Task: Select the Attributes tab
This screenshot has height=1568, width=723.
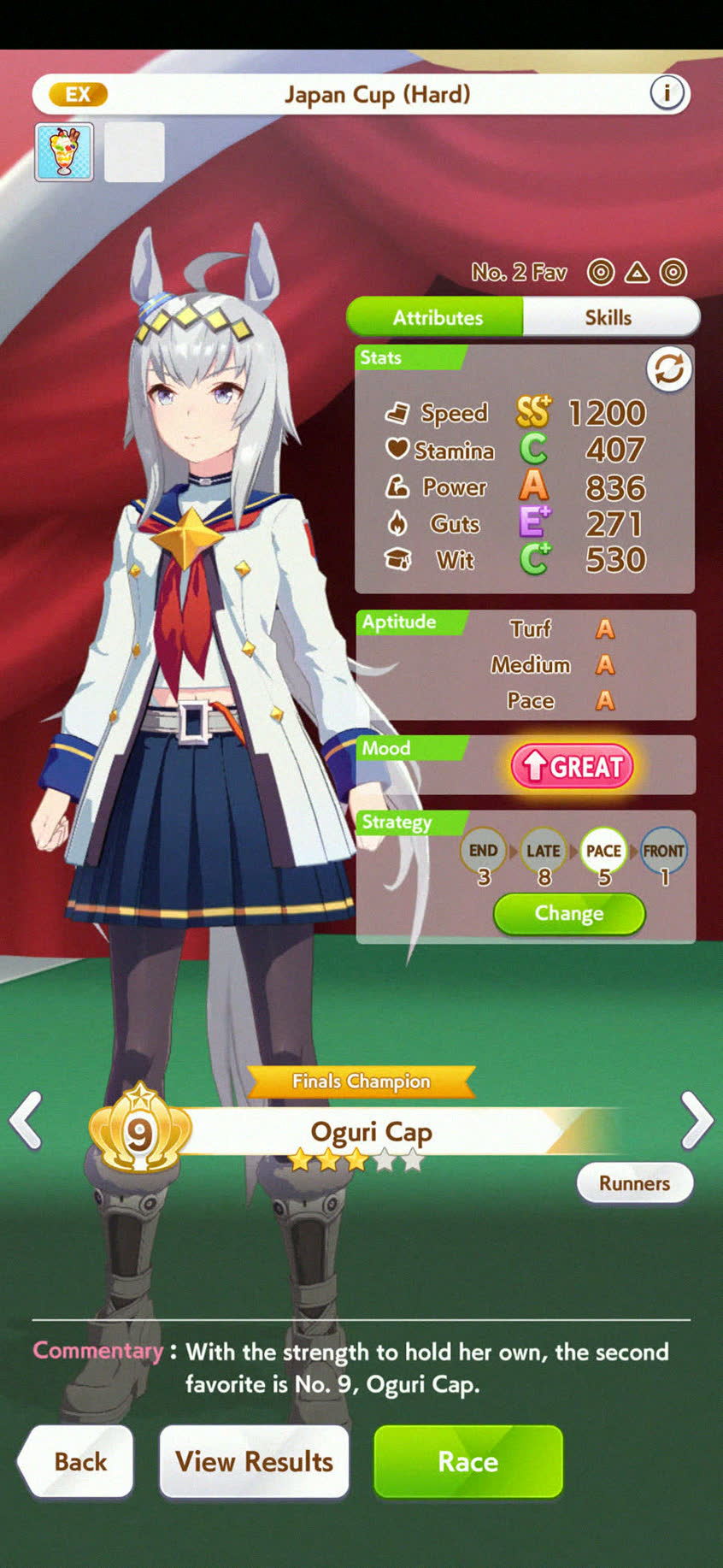Action: (x=436, y=318)
